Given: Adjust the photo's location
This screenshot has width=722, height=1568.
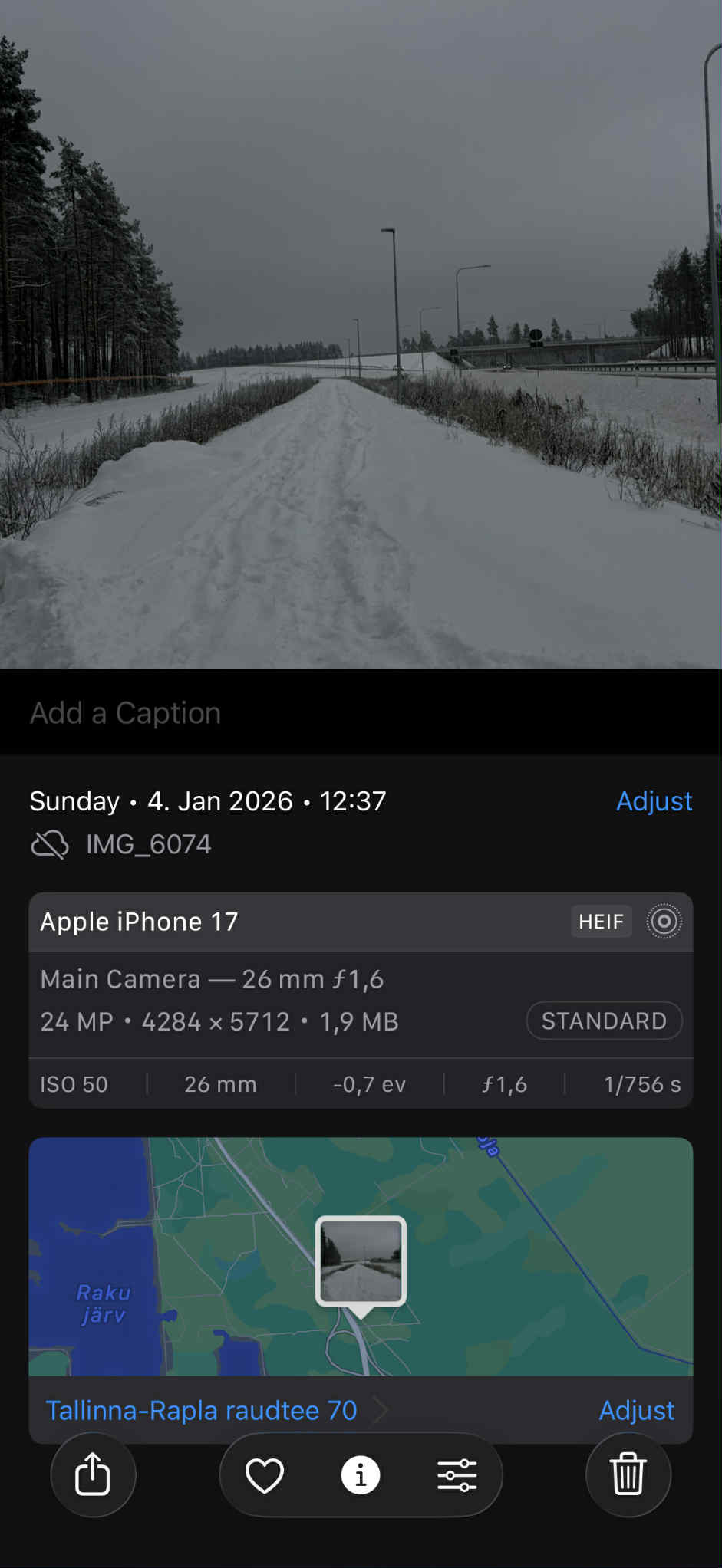Looking at the screenshot, I should tap(636, 1410).
